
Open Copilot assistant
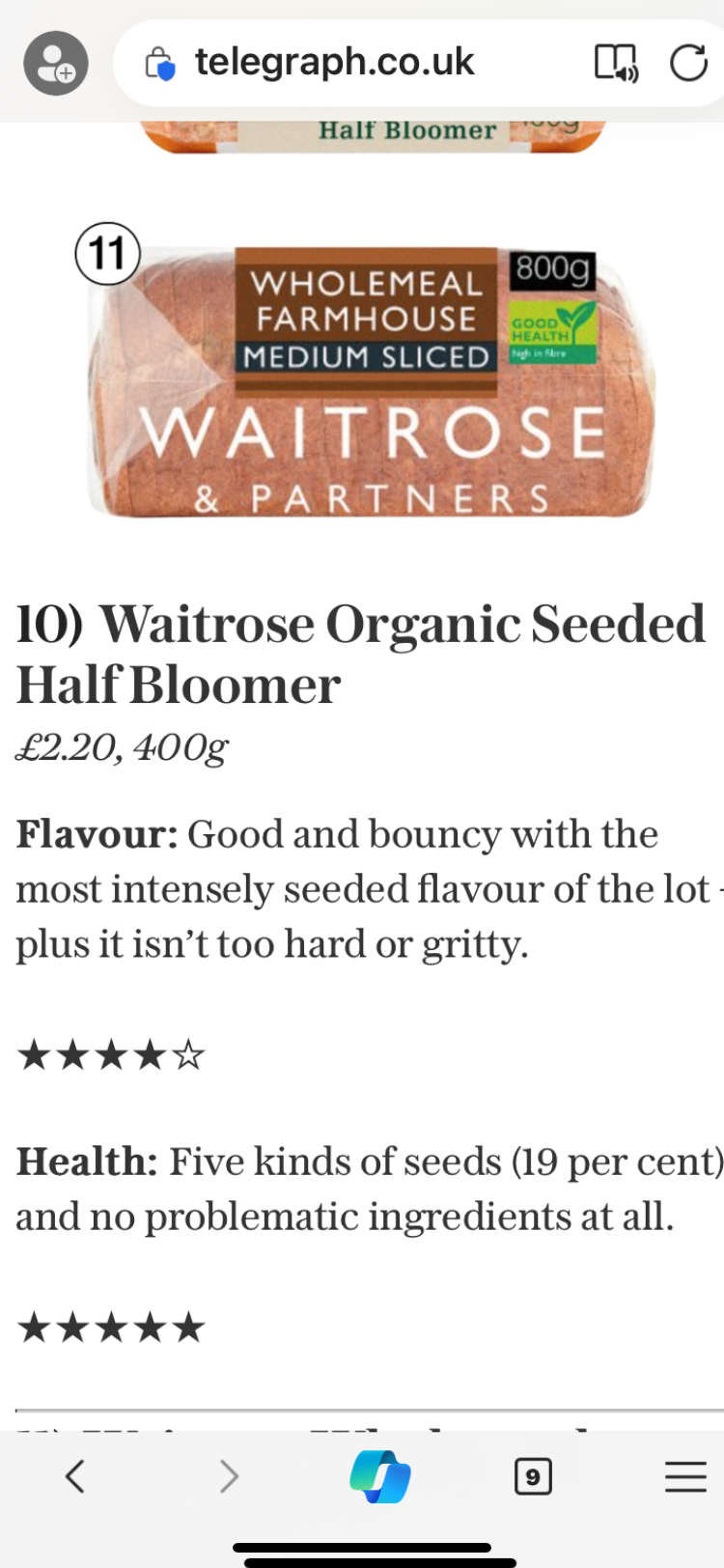pos(380,1476)
